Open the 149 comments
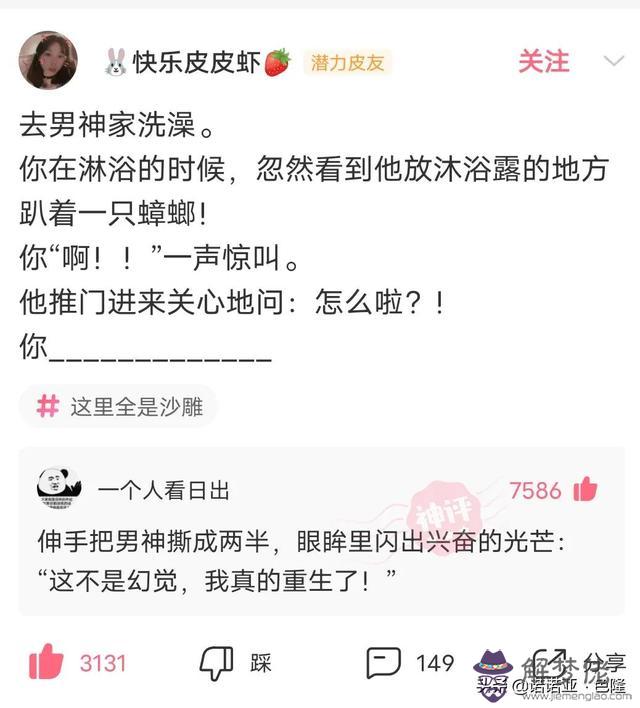Screen dimensions: 640x708 [x=385, y=662]
